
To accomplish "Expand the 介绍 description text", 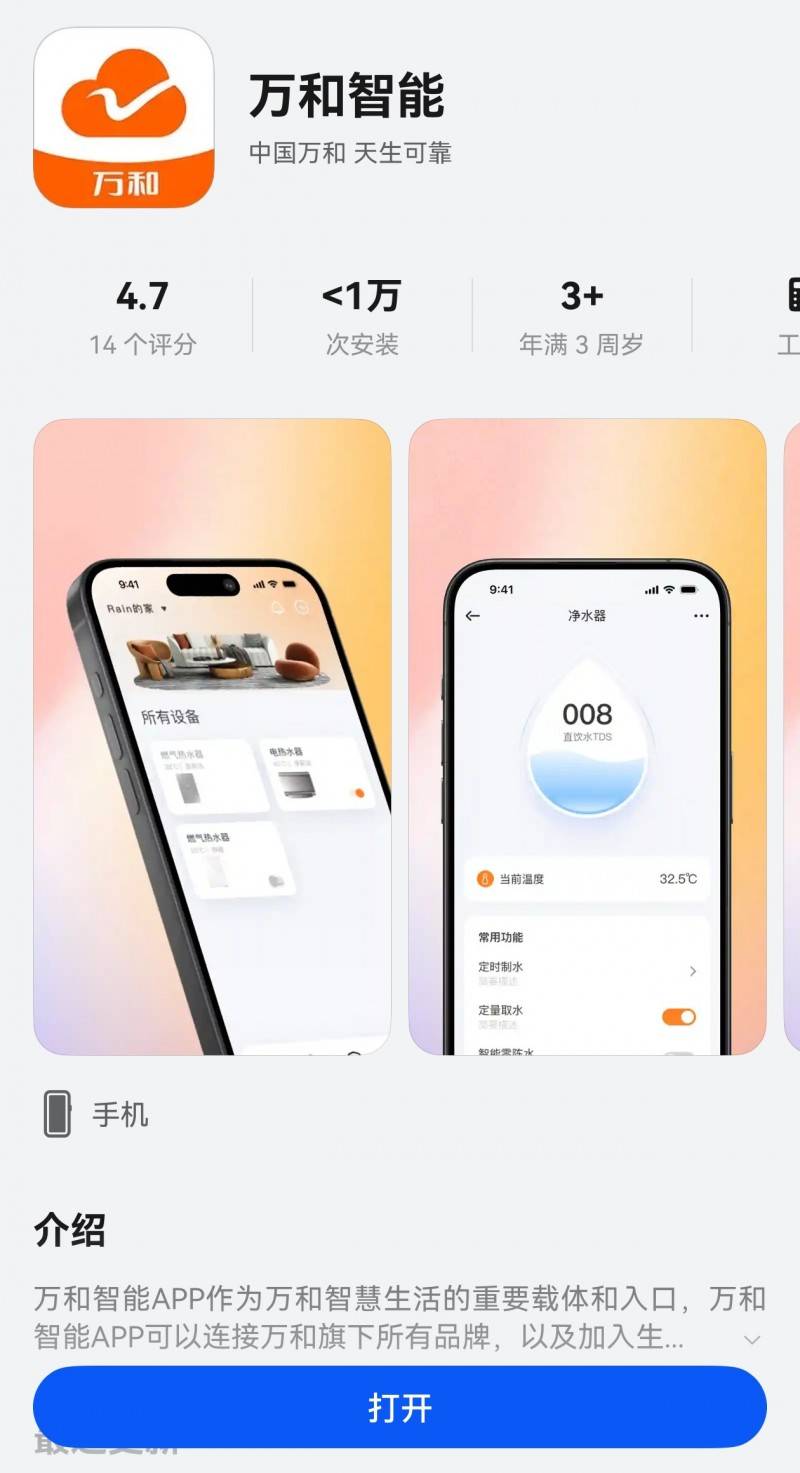I will (x=752, y=1339).
